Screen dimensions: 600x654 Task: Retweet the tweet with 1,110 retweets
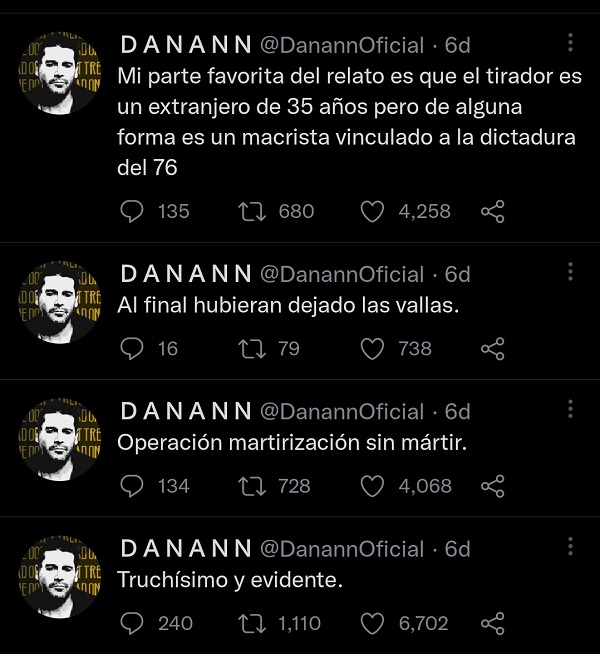(x=252, y=623)
